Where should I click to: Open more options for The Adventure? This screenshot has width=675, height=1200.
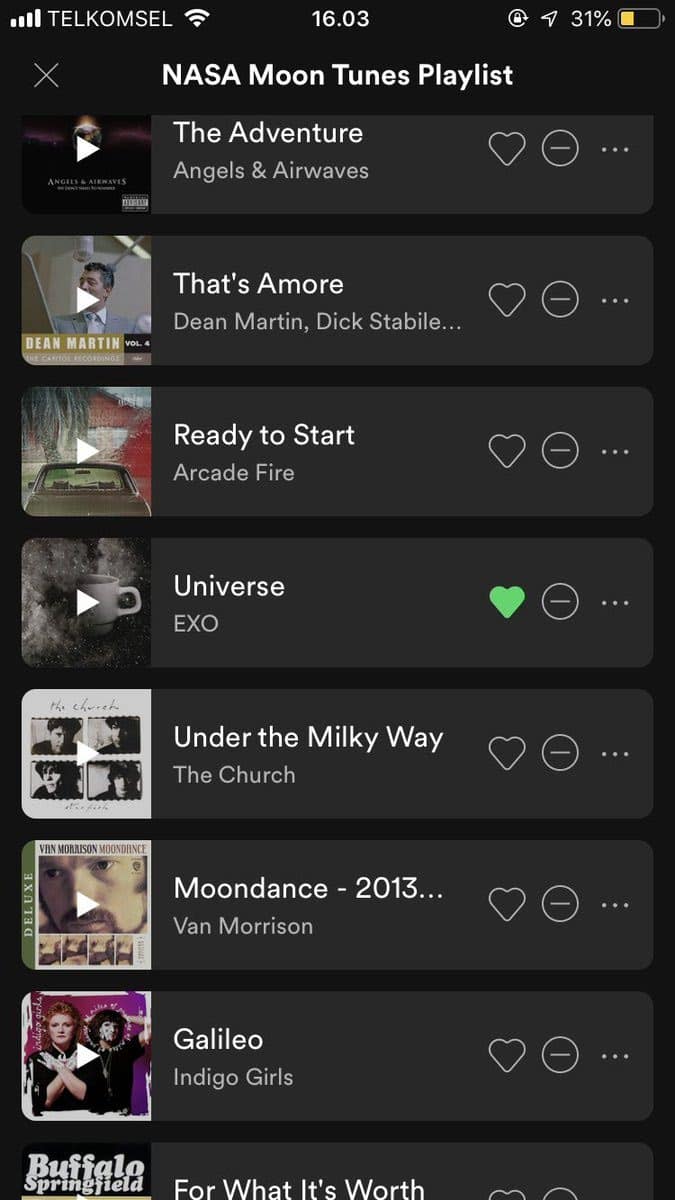[615, 149]
